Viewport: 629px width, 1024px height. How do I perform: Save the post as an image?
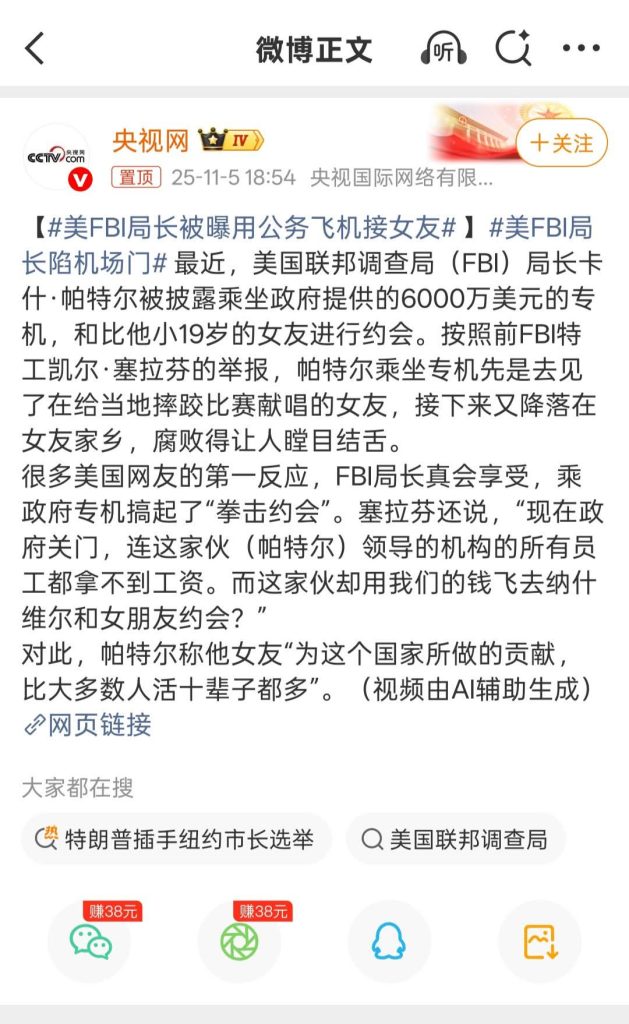[x=539, y=941]
